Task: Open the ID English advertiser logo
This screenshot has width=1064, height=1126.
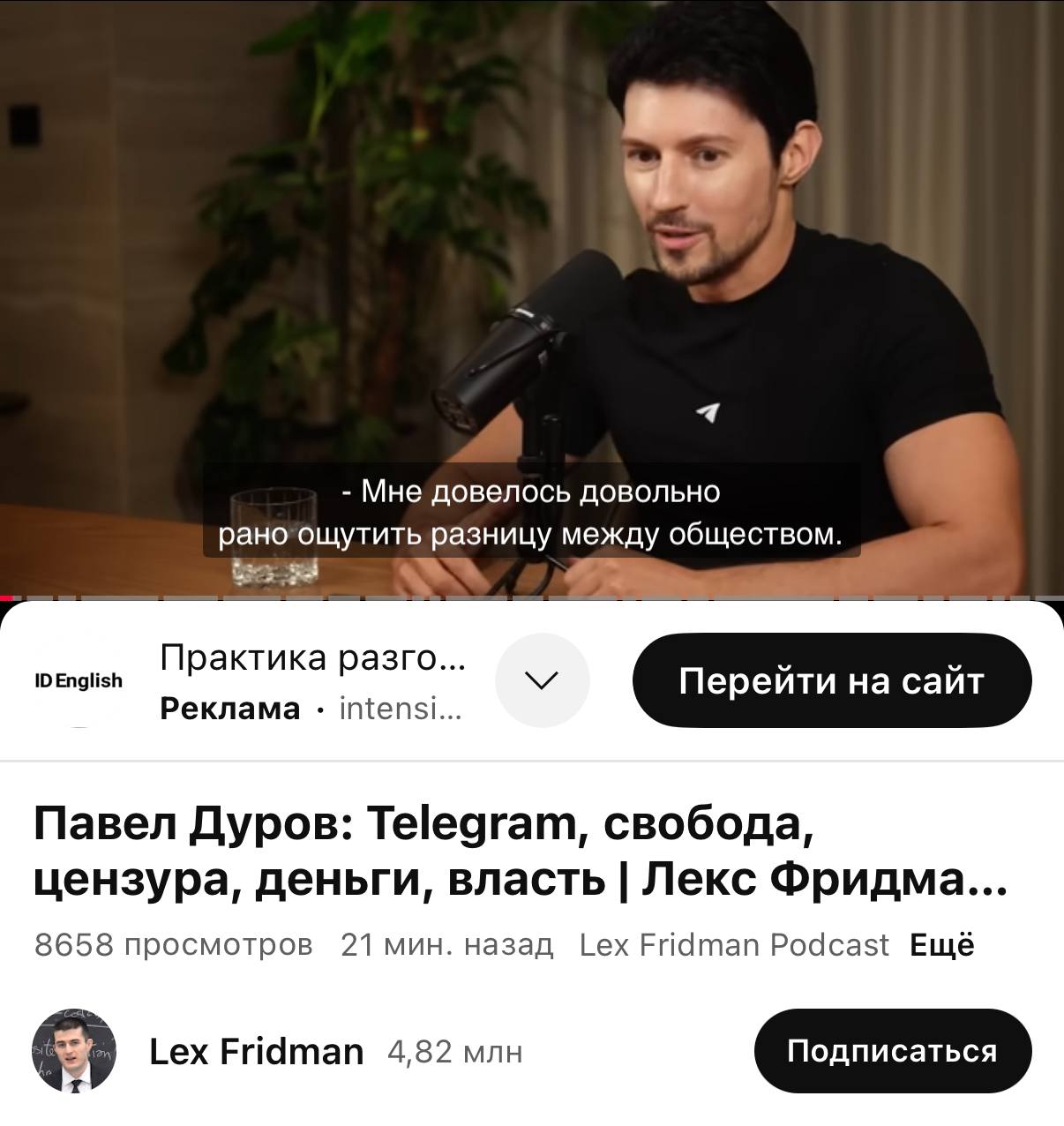Action: 79,681
